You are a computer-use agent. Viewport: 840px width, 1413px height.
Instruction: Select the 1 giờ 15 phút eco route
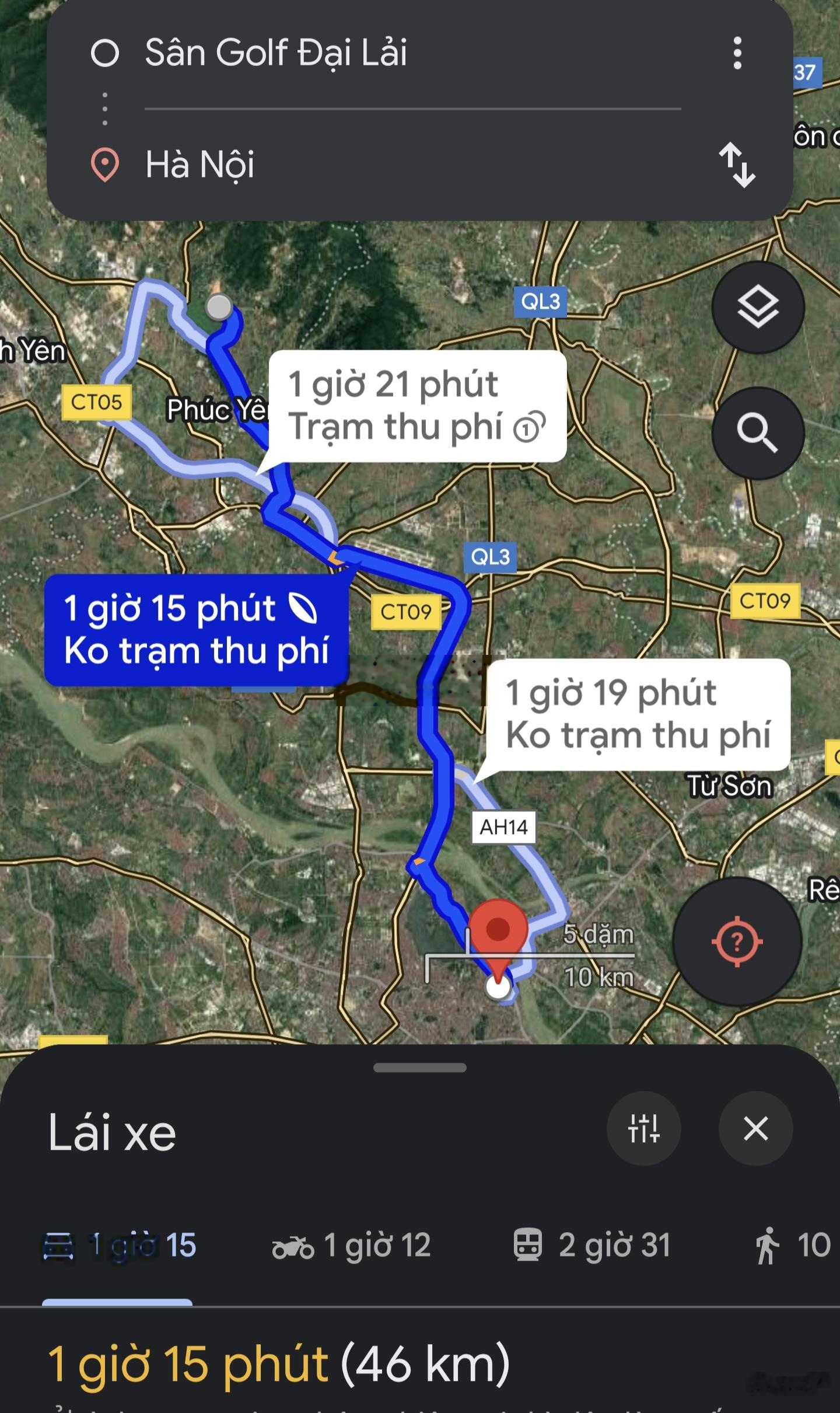point(196,630)
